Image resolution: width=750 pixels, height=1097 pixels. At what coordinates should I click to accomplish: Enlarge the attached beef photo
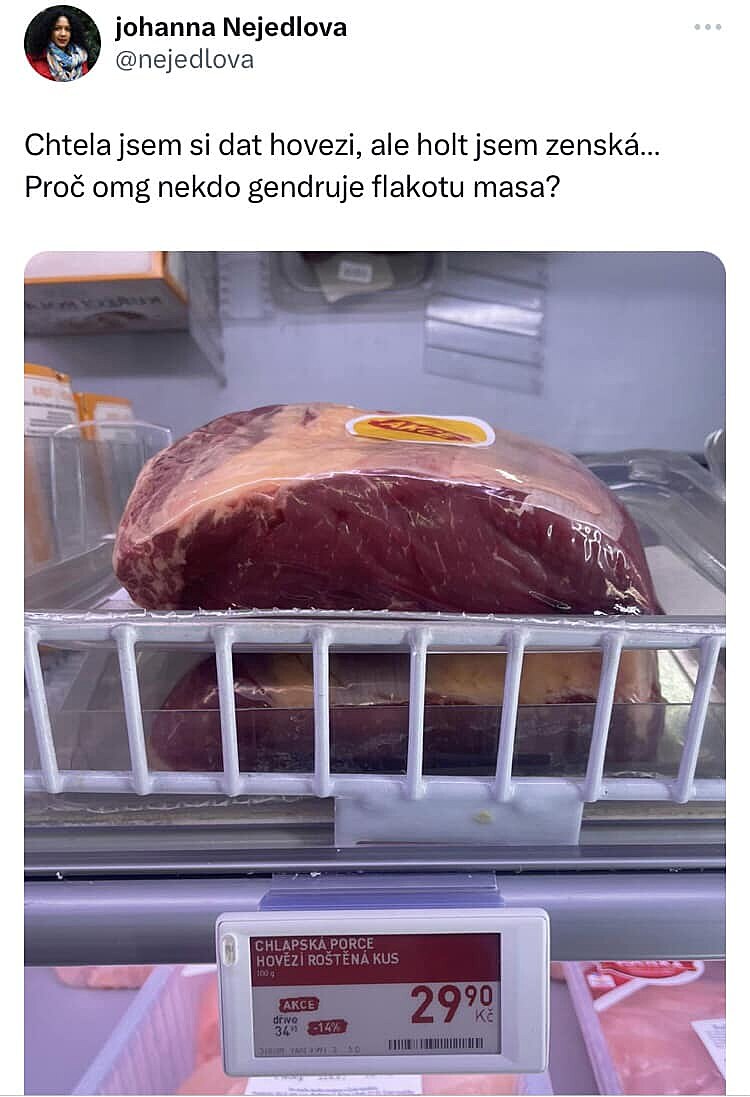(375, 600)
